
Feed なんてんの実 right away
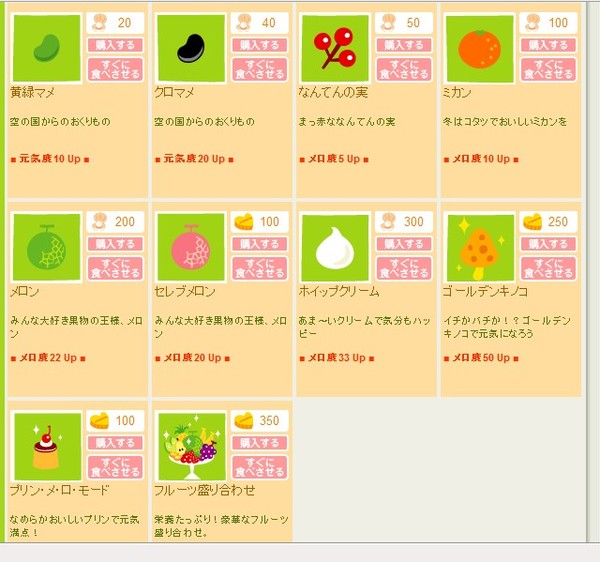click(x=404, y=69)
